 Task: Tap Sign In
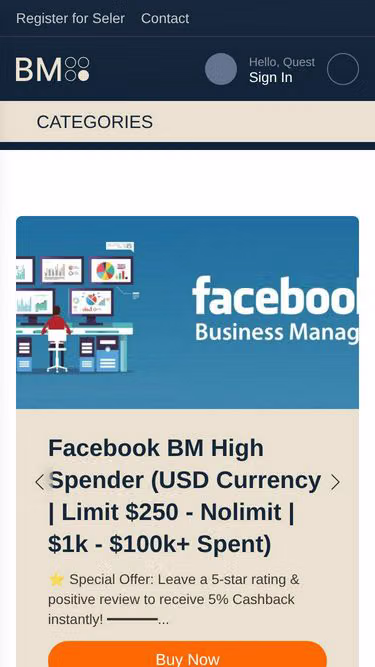click(271, 77)
